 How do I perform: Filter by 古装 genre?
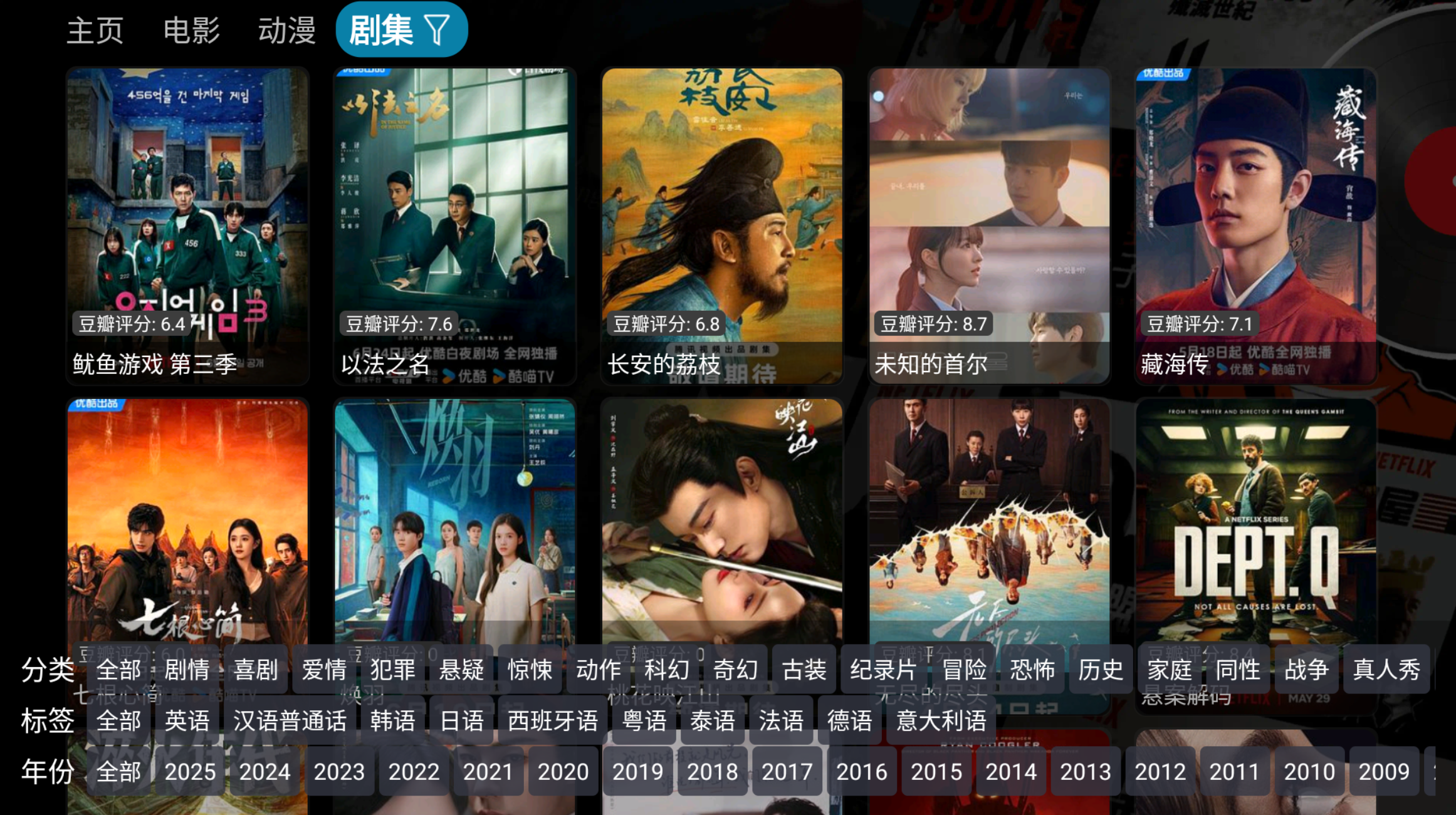(x=804, y=670)
